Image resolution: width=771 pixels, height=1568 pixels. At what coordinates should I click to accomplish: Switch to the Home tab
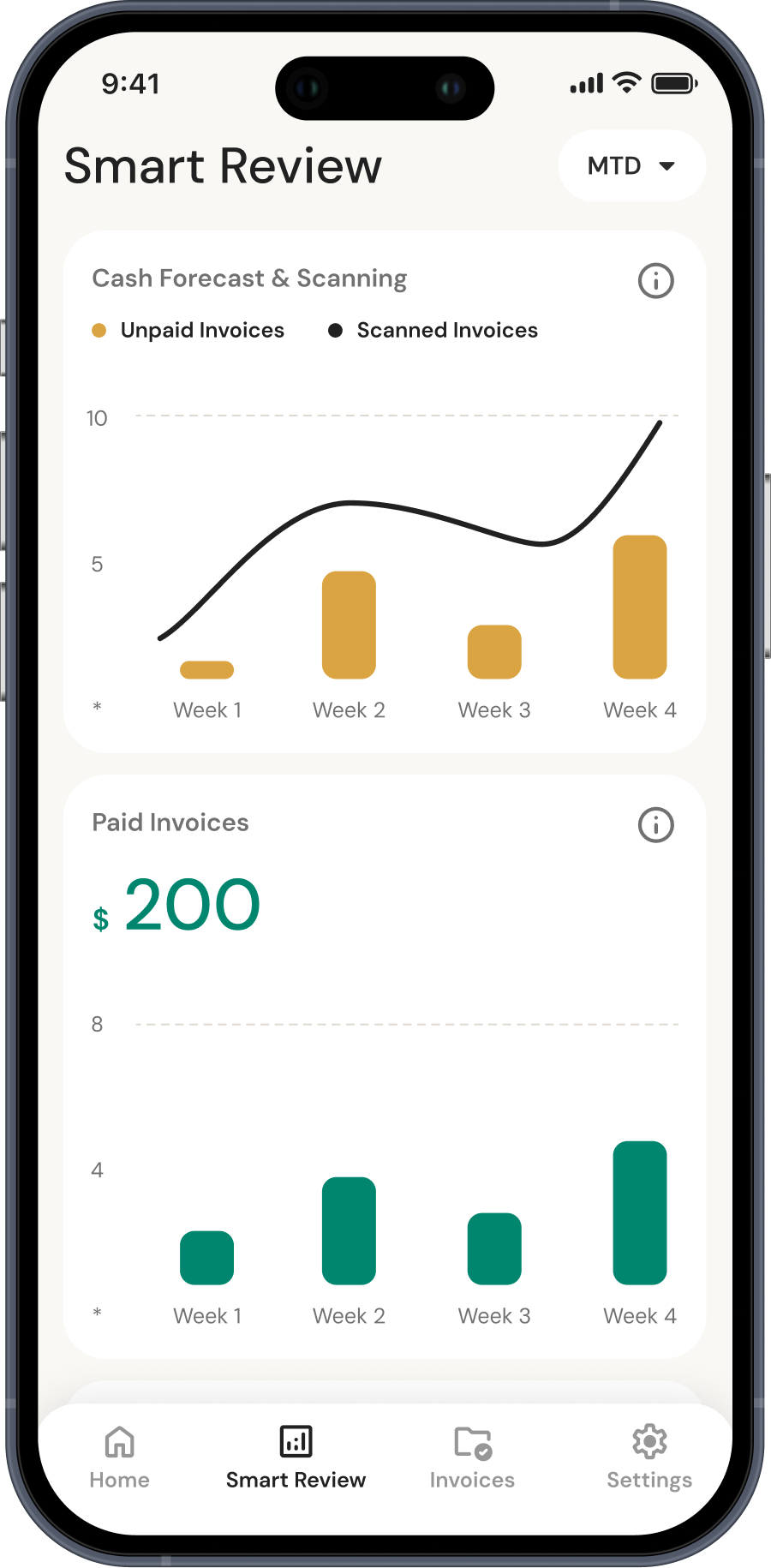pyautogui.click(x=119, y=1457)
